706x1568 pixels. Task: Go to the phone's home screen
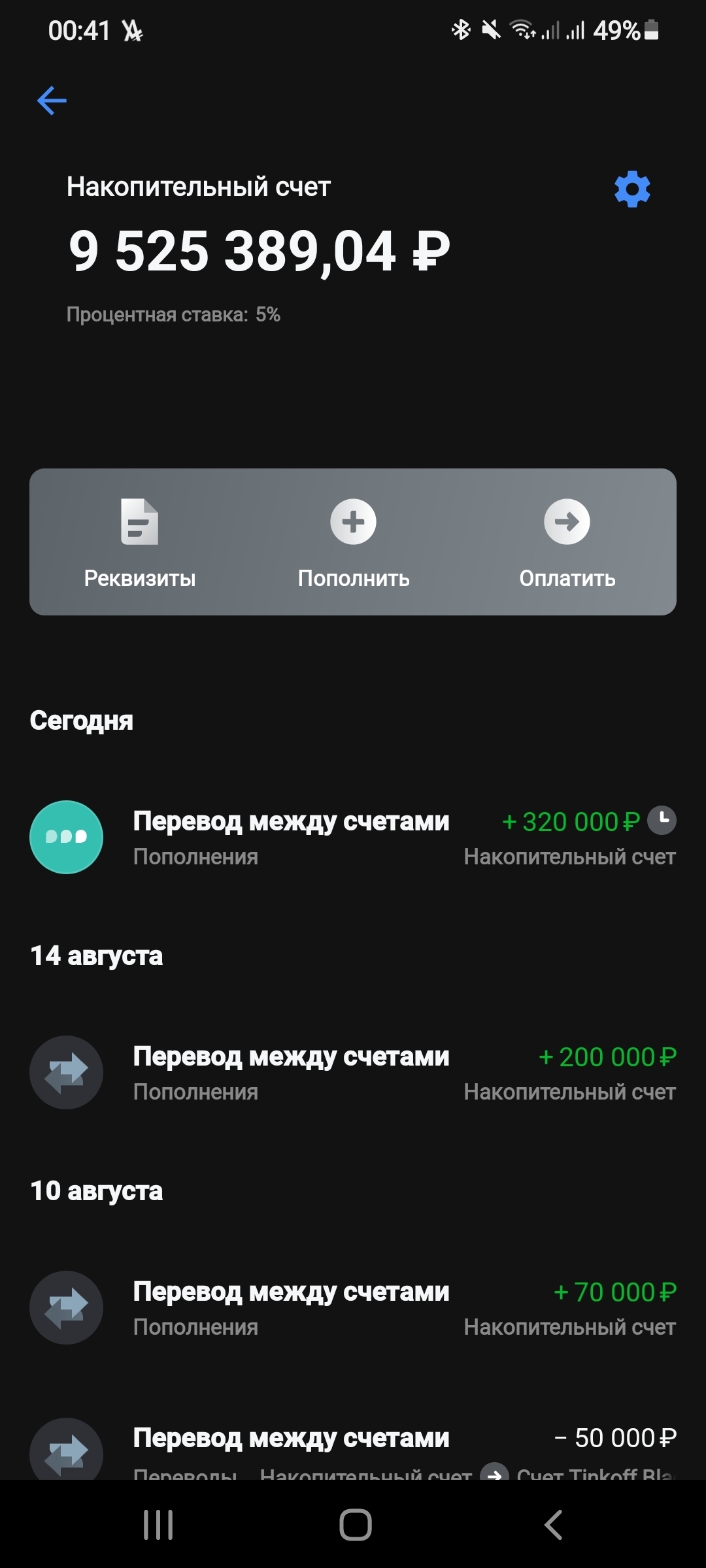356,1525
